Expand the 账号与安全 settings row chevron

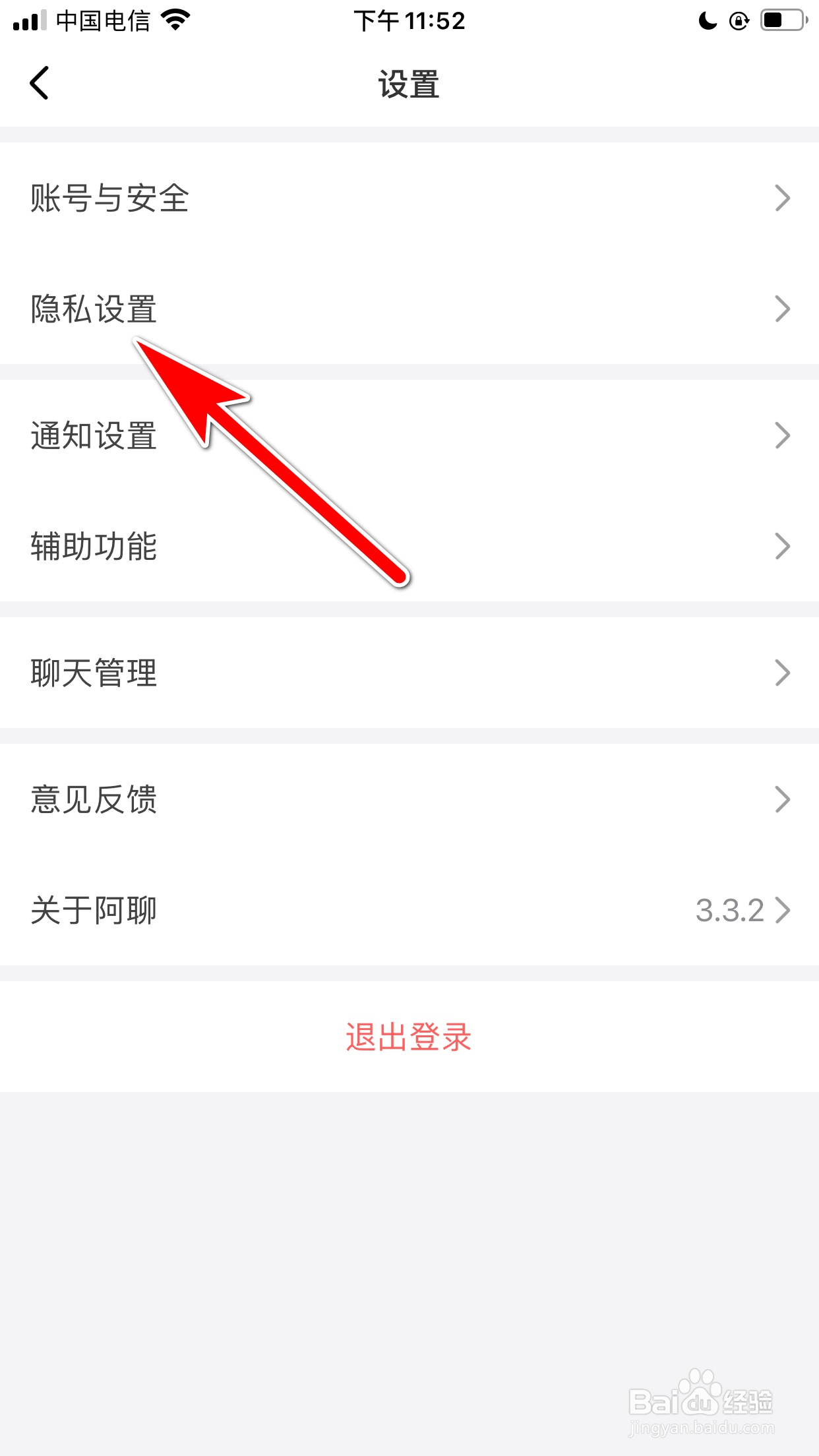pos(782,198)
